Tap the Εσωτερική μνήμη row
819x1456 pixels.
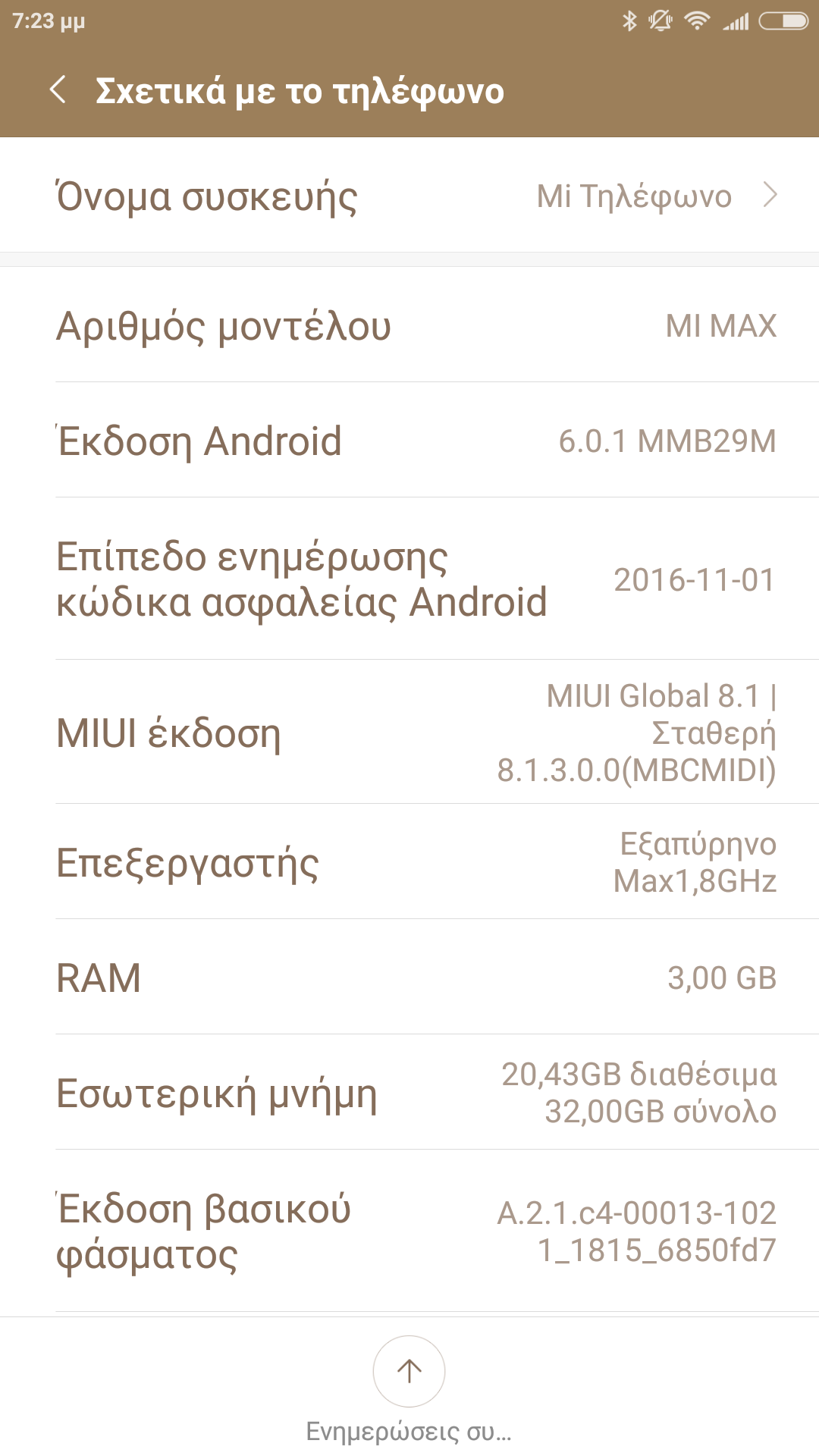click(409, 1093)
